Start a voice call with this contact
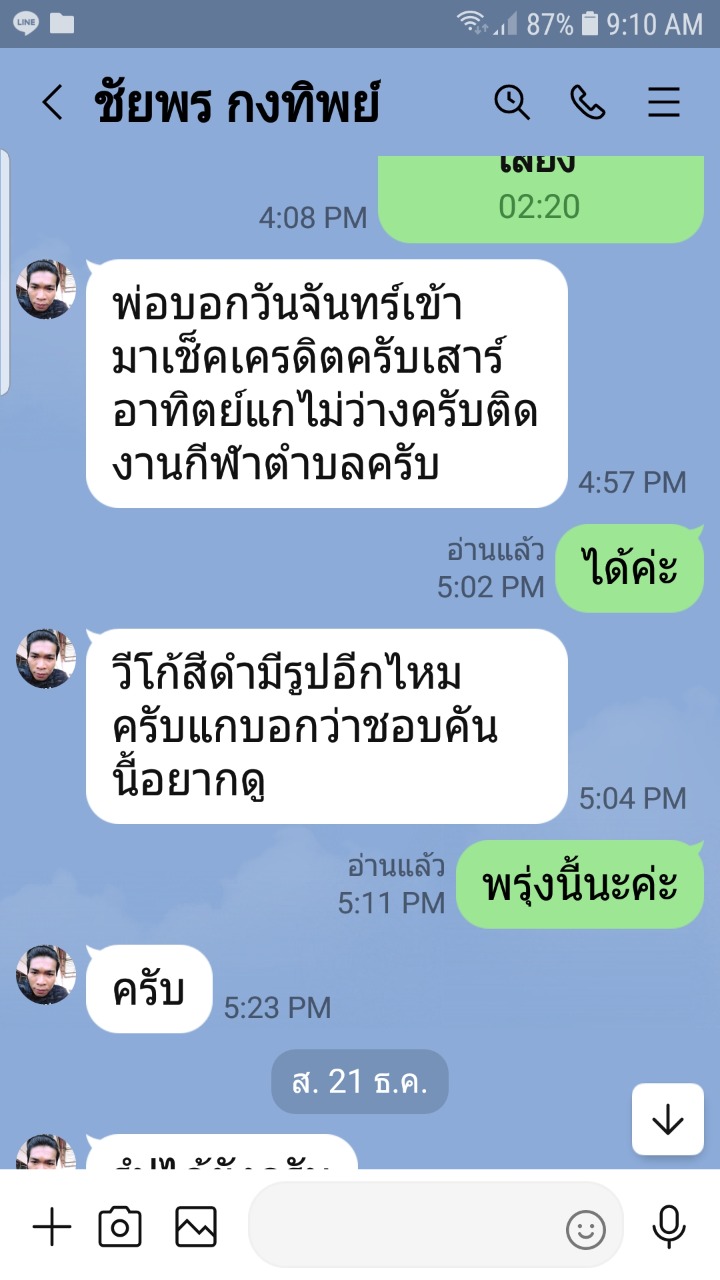 click(588, 102)
